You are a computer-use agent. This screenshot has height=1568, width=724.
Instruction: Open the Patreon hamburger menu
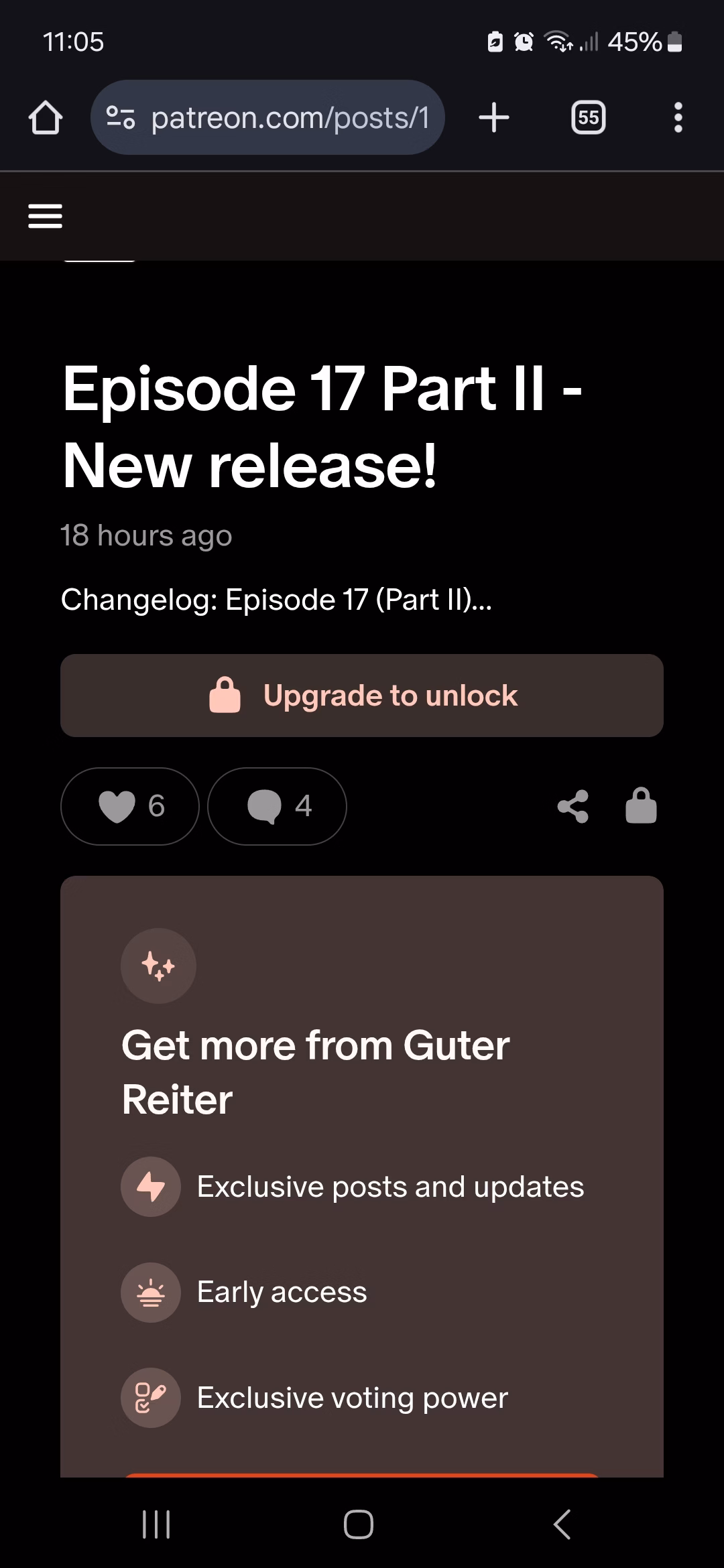pyautogui.click(x=45, y=216)
